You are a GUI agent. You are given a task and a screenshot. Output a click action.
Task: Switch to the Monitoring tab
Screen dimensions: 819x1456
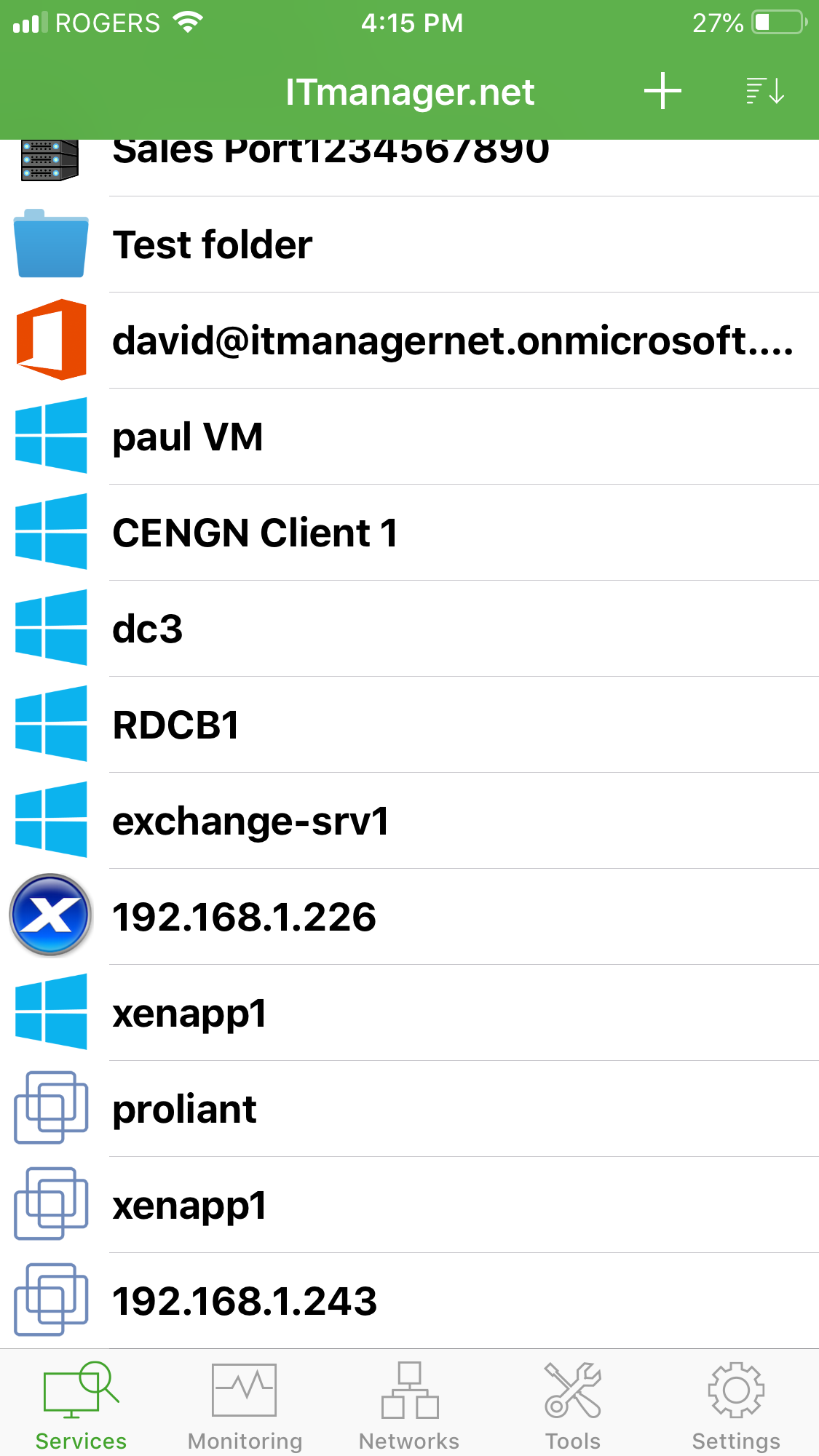tap(243, 1404)
